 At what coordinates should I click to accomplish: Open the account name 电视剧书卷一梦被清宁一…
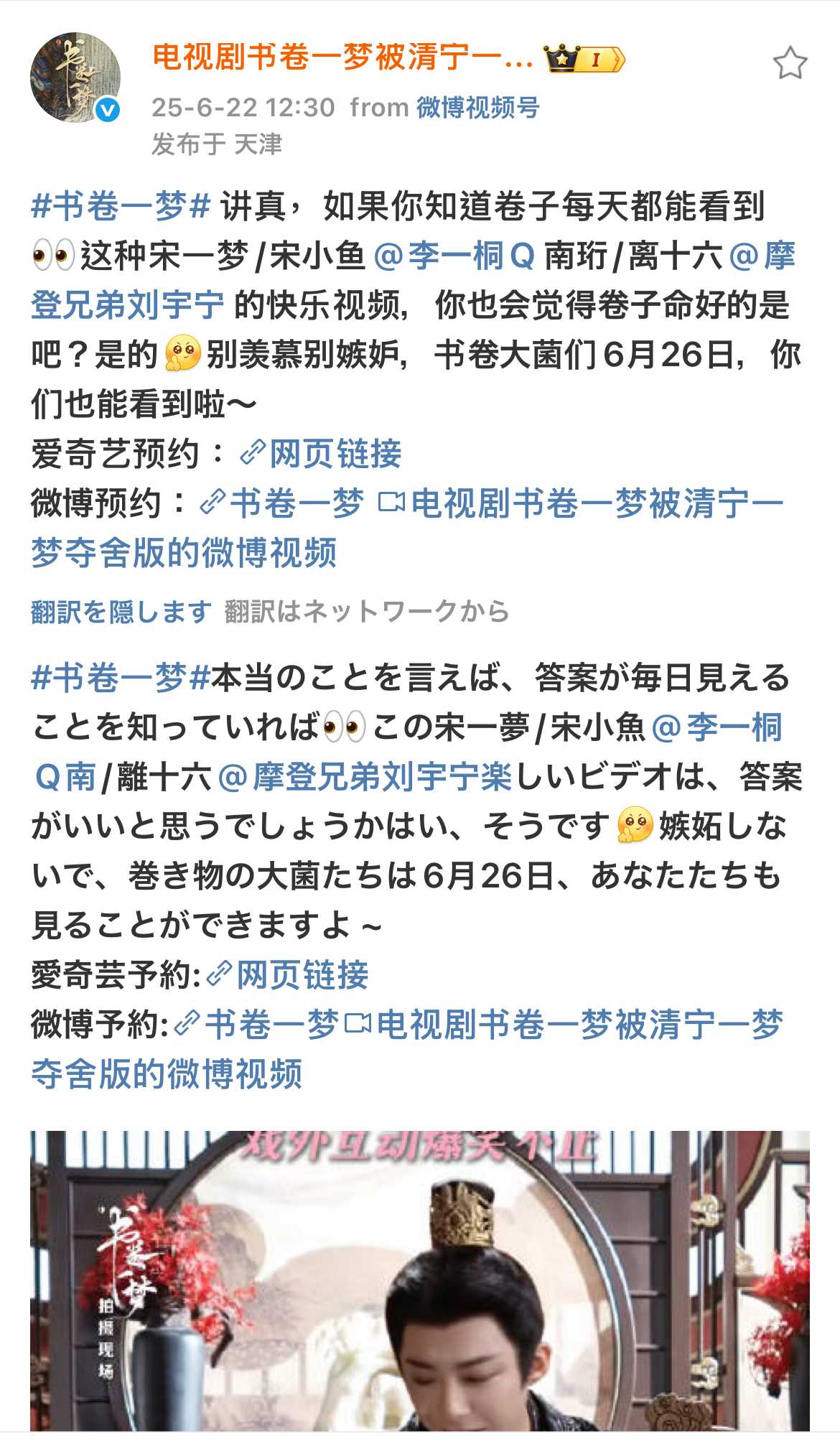tap(342, 57)
